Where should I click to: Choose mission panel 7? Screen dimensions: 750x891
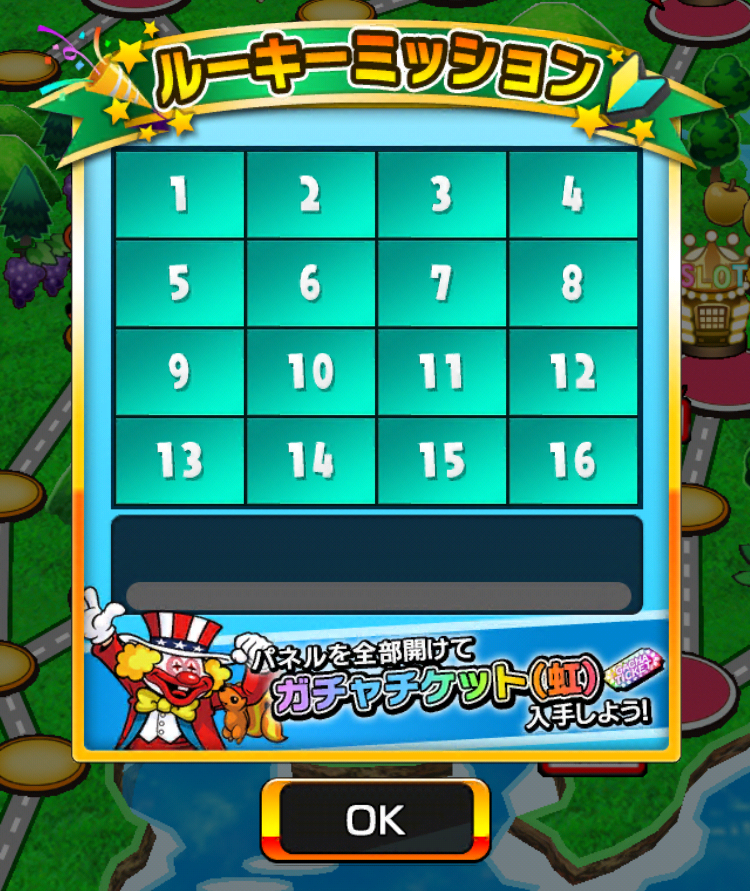click(442, 284)
